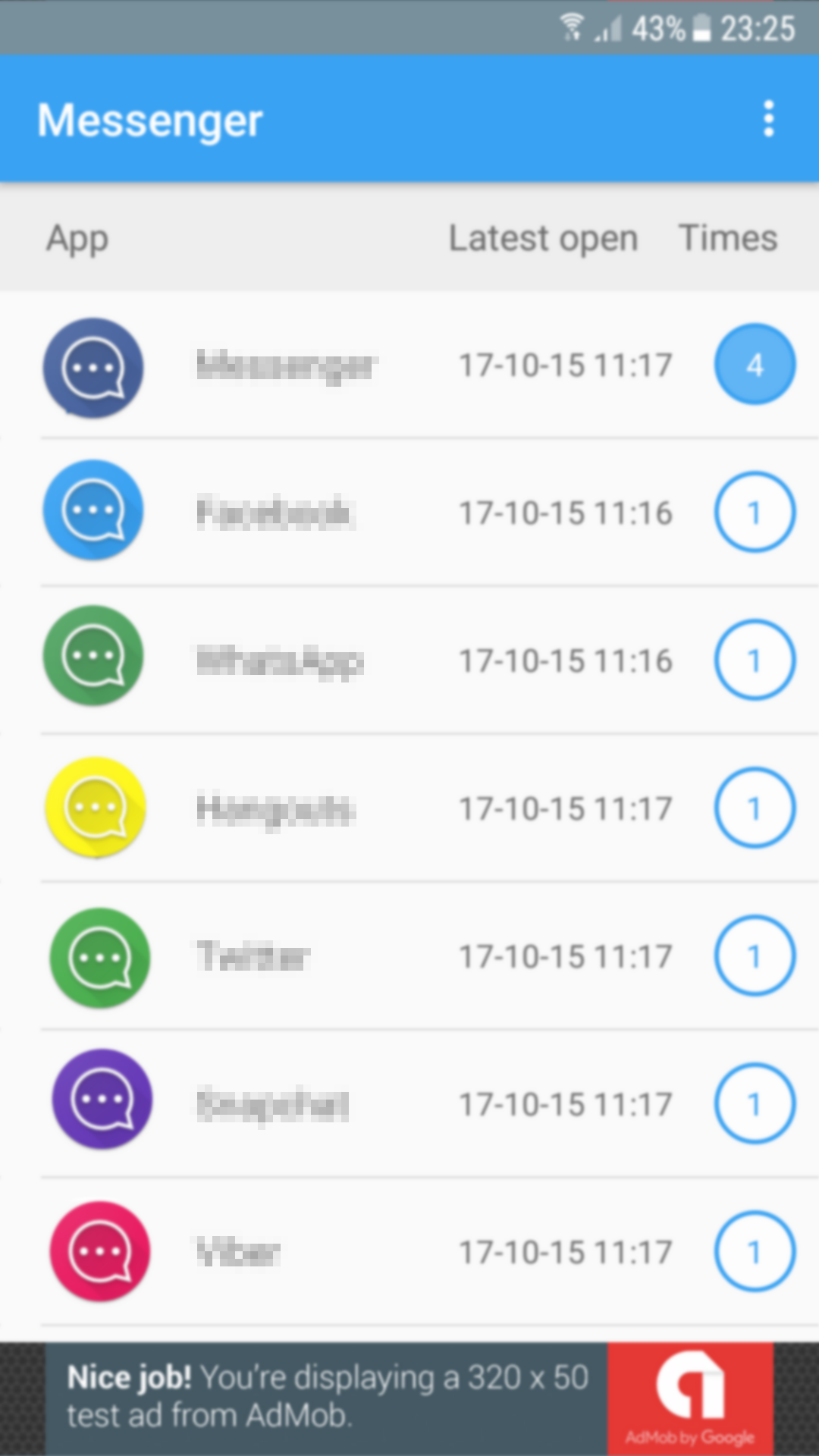This screenshot has width=819, height=1456.
Task: Select the Twitter chat bubble icon
Action: pyautogui.click(x=100, y=957)
